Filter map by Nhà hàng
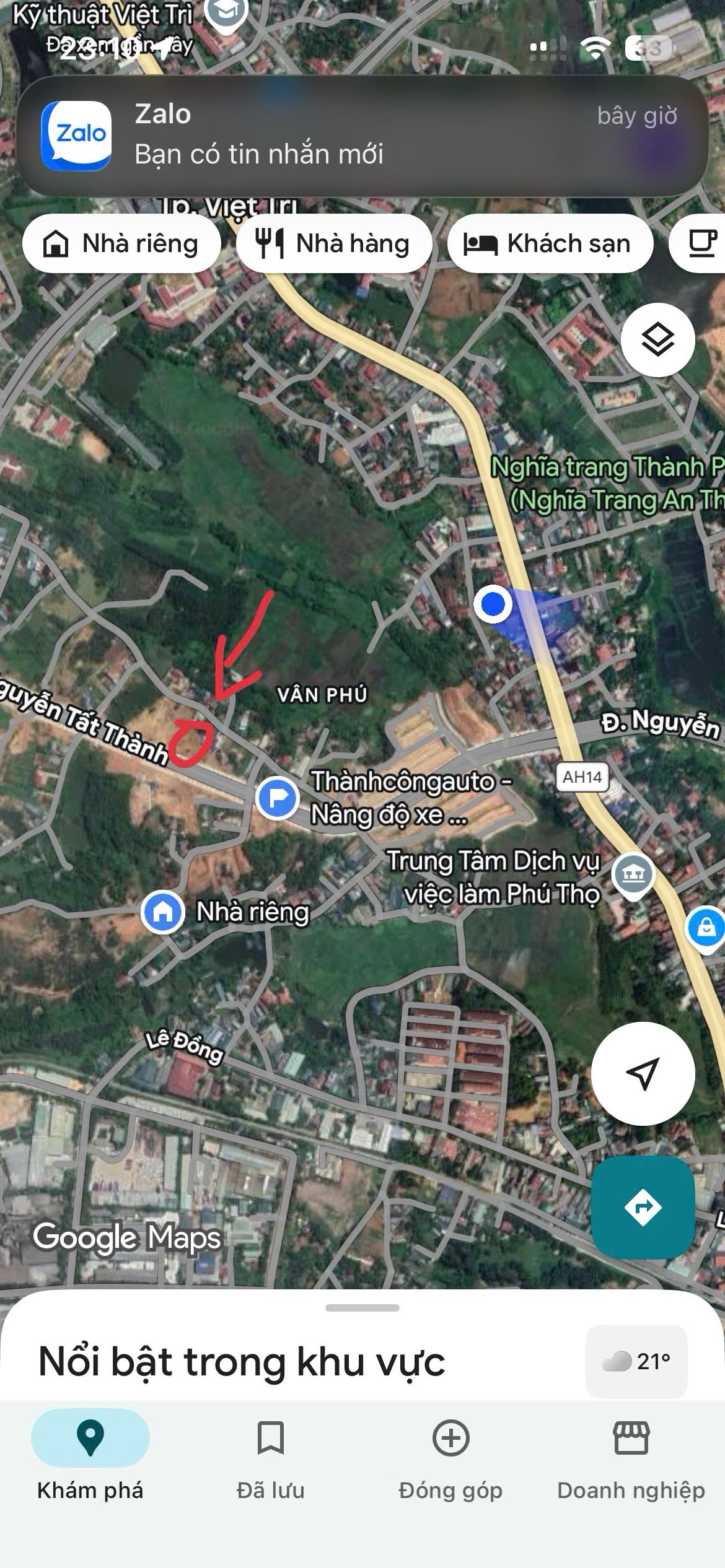 [x=333, y=243]
